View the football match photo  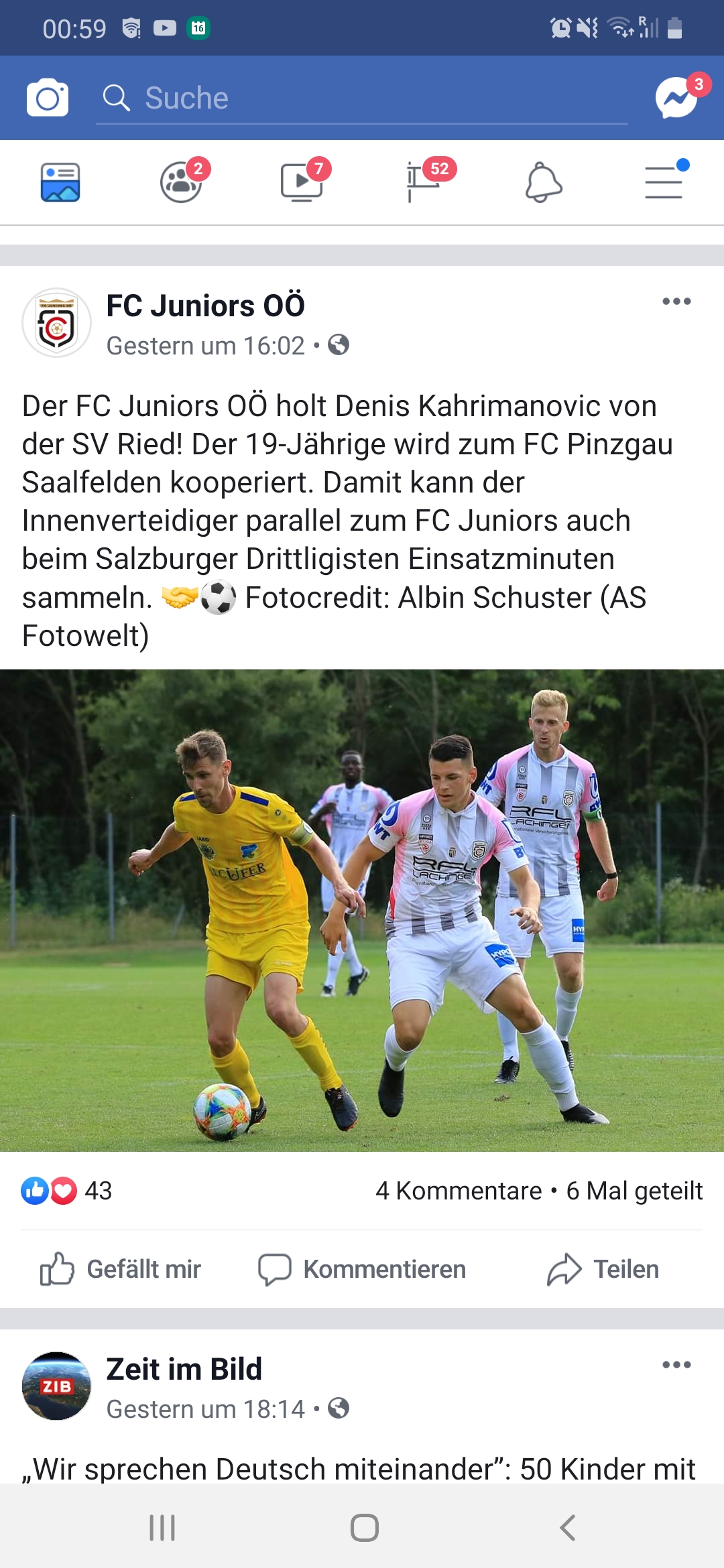tap(362, 911)
